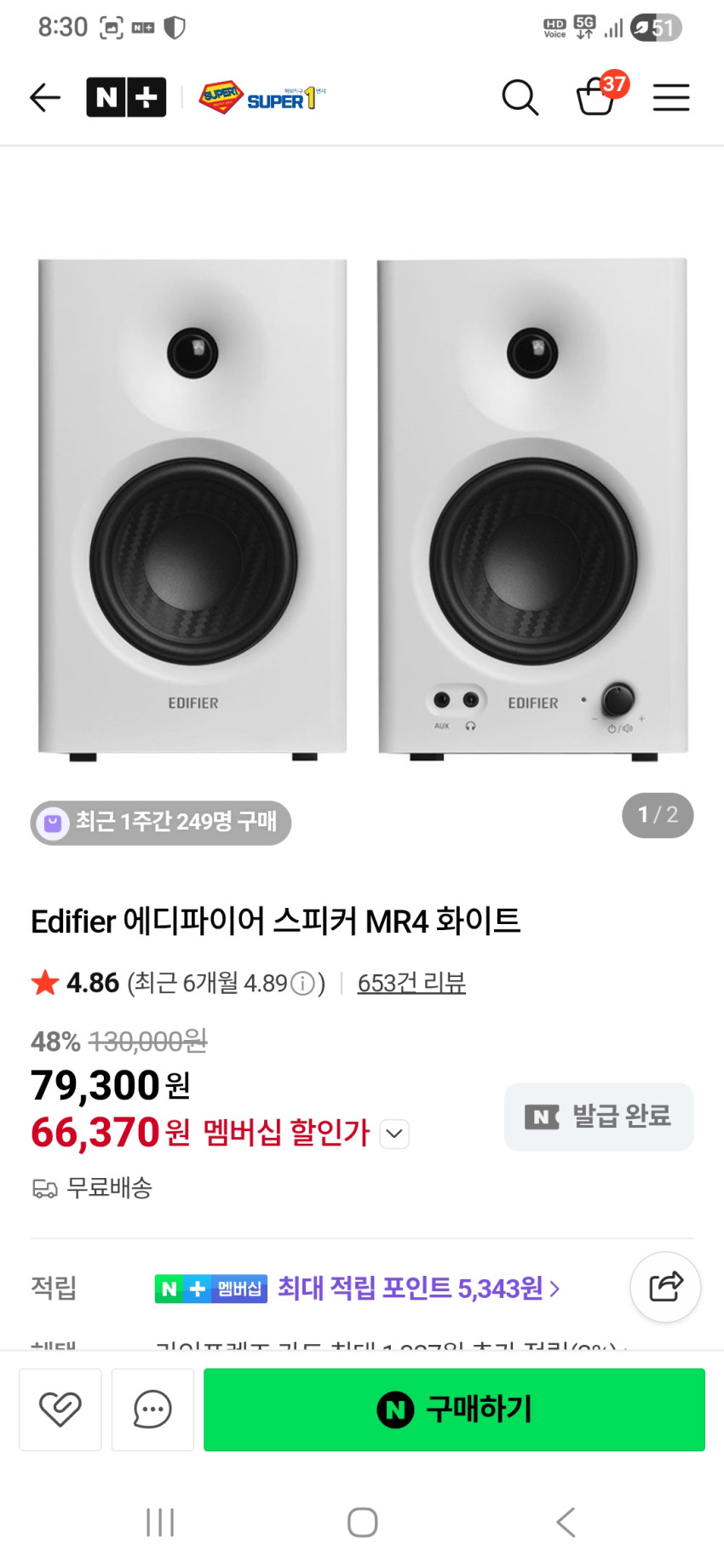Open the recent apps view
This screenshot has height=1568, width=724.
coord(160,1522)
